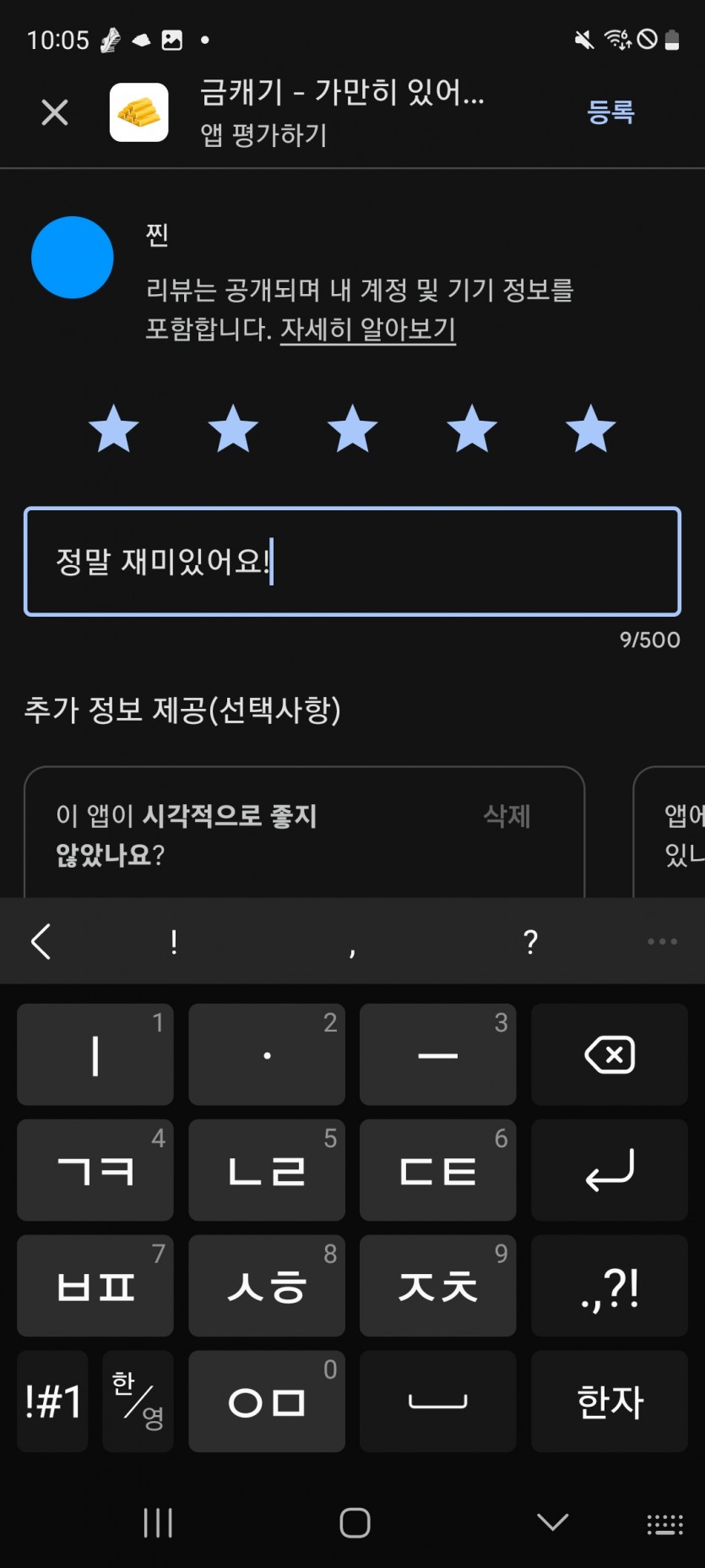Image resolution: width=705 pixels, height=1568 pixels.
Task: Set the rating to one star
Action: 114,428
